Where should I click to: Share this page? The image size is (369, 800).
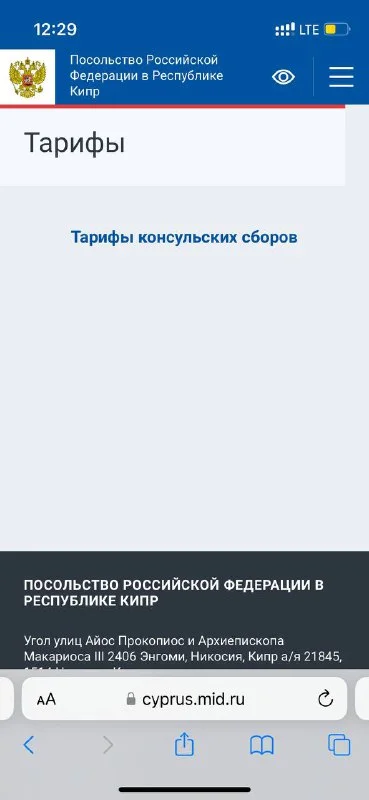pos(184,744)
